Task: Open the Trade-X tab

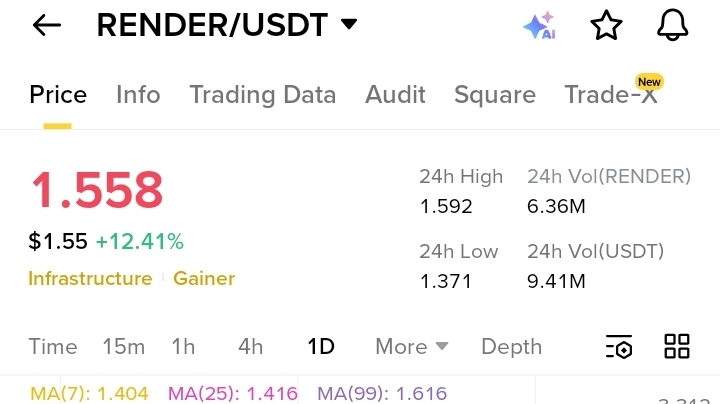Action: pyautogui.click(x=610, y=95)
